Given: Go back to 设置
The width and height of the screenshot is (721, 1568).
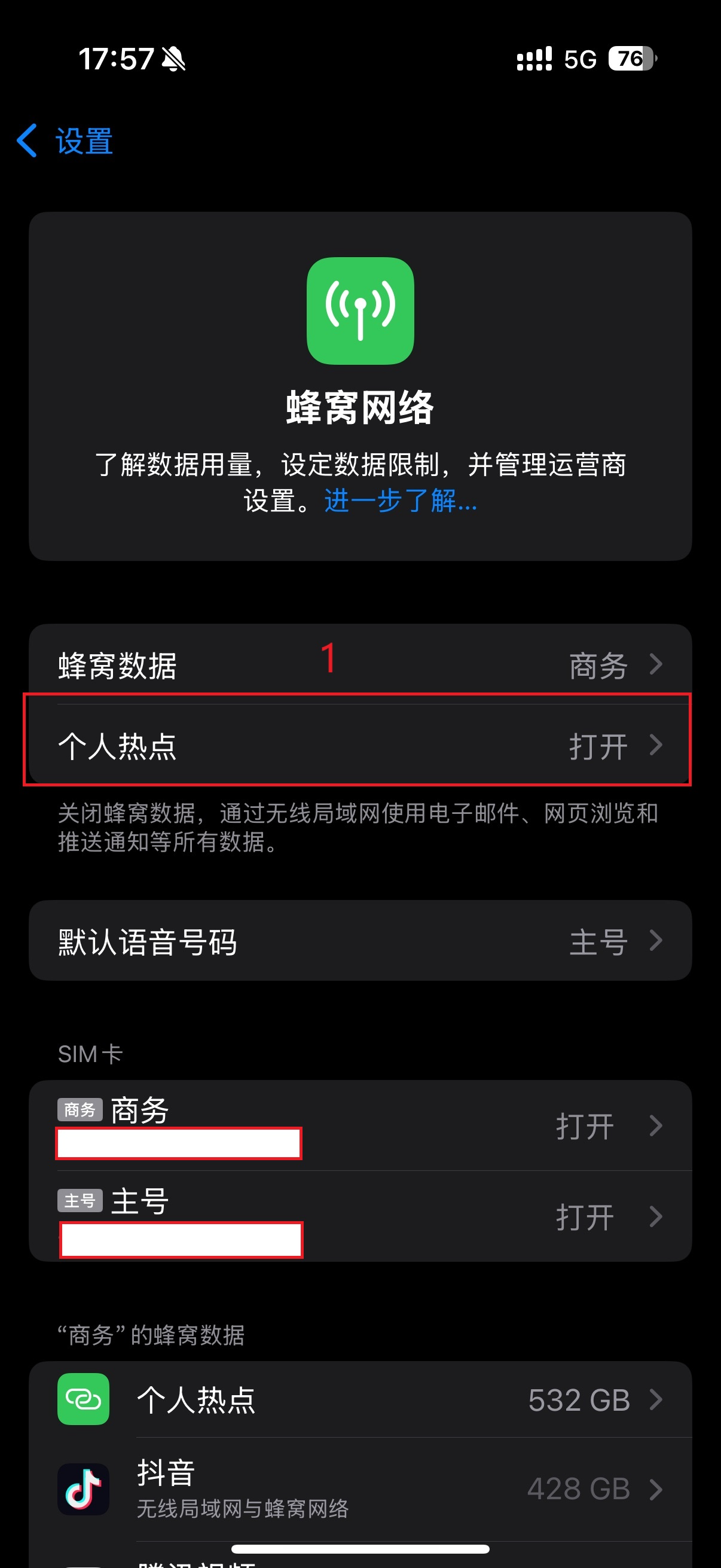Looking at the screenshot, I should [66, 141].
